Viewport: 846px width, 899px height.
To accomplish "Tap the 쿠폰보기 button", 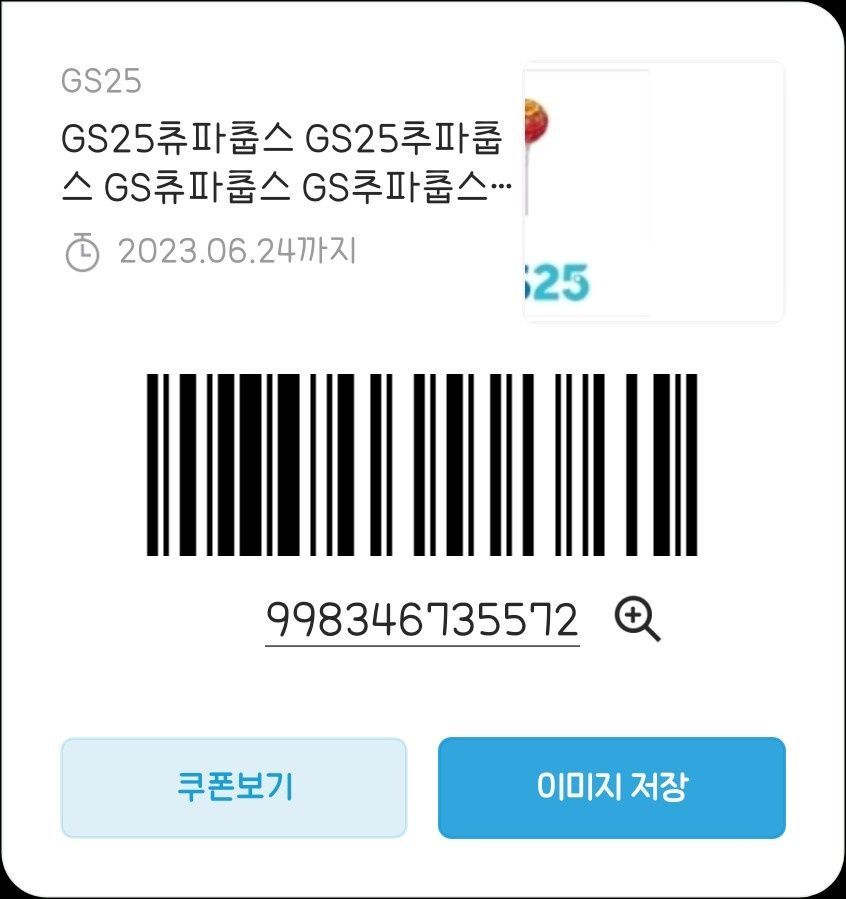I will point(234,788).
